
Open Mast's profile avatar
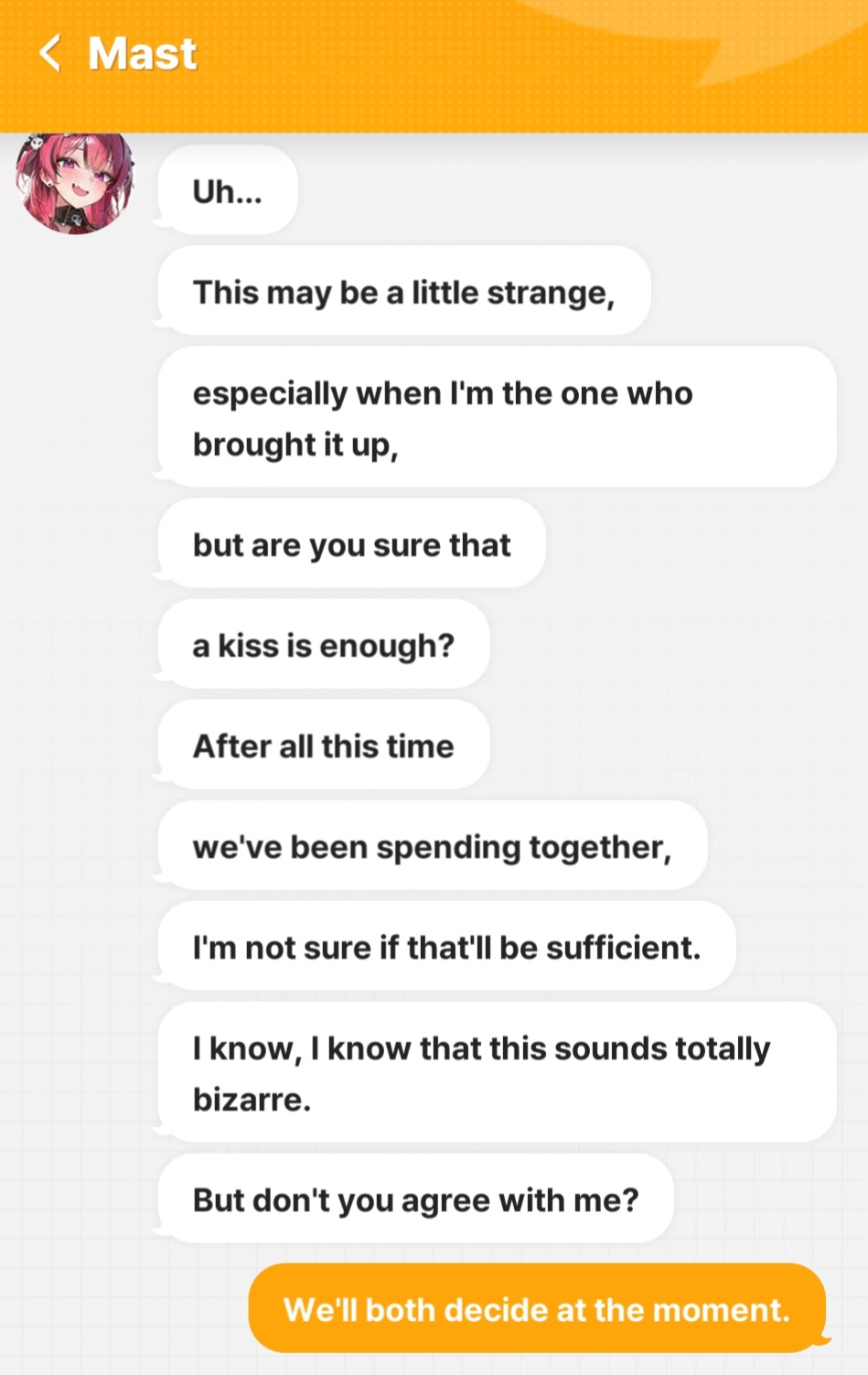click(x=75, y=182)
